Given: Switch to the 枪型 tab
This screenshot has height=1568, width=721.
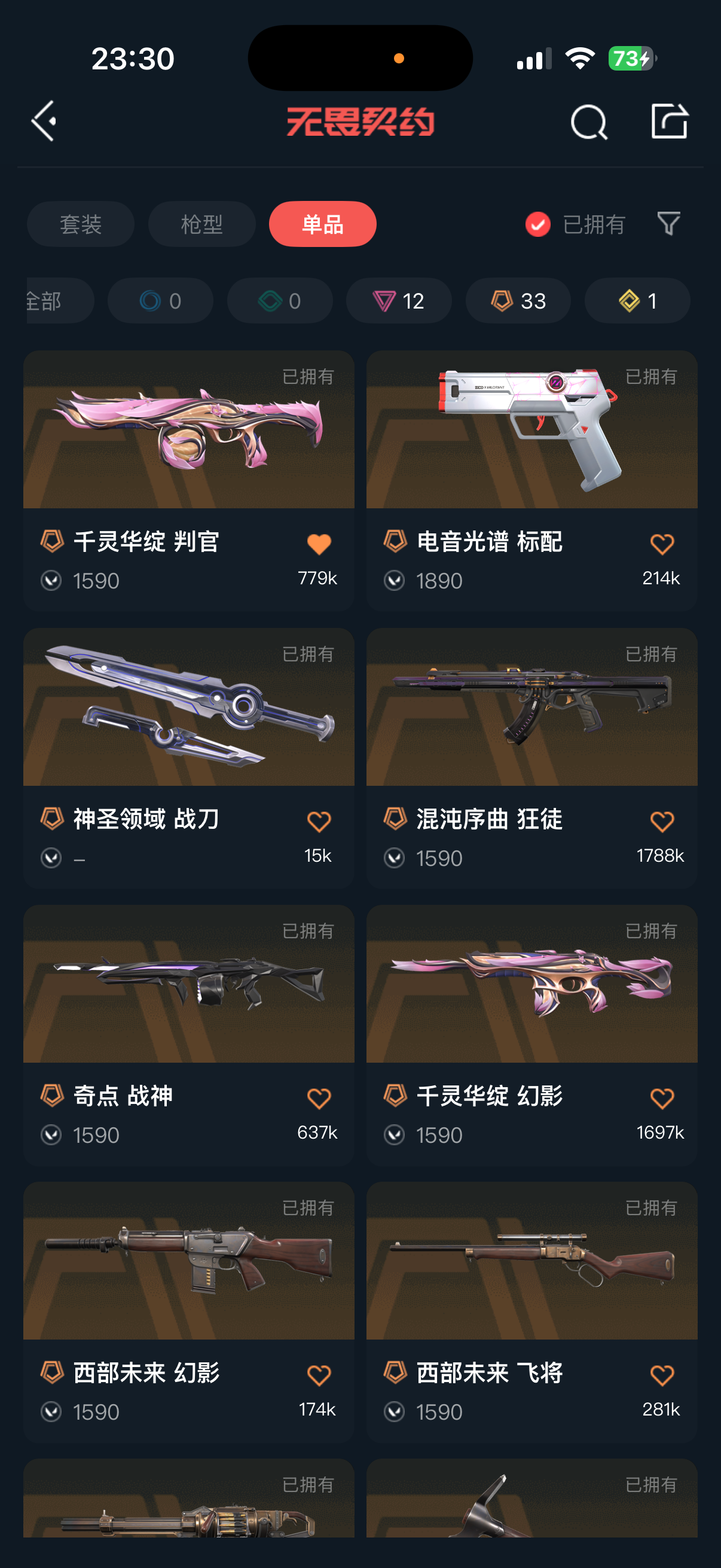Looking at the screenshot, I should coord(201,224).
